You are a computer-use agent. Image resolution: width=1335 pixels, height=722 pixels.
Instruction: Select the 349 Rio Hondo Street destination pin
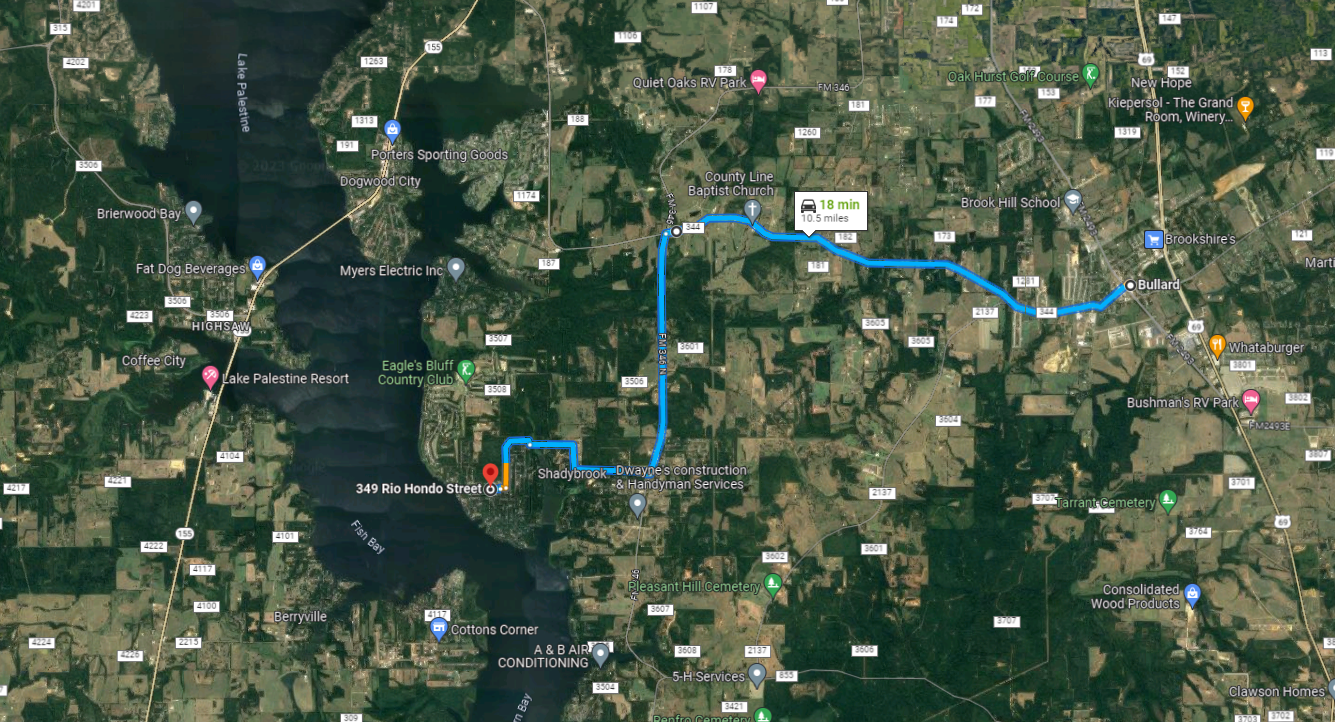pyautogui.click(x=490, y=475)
